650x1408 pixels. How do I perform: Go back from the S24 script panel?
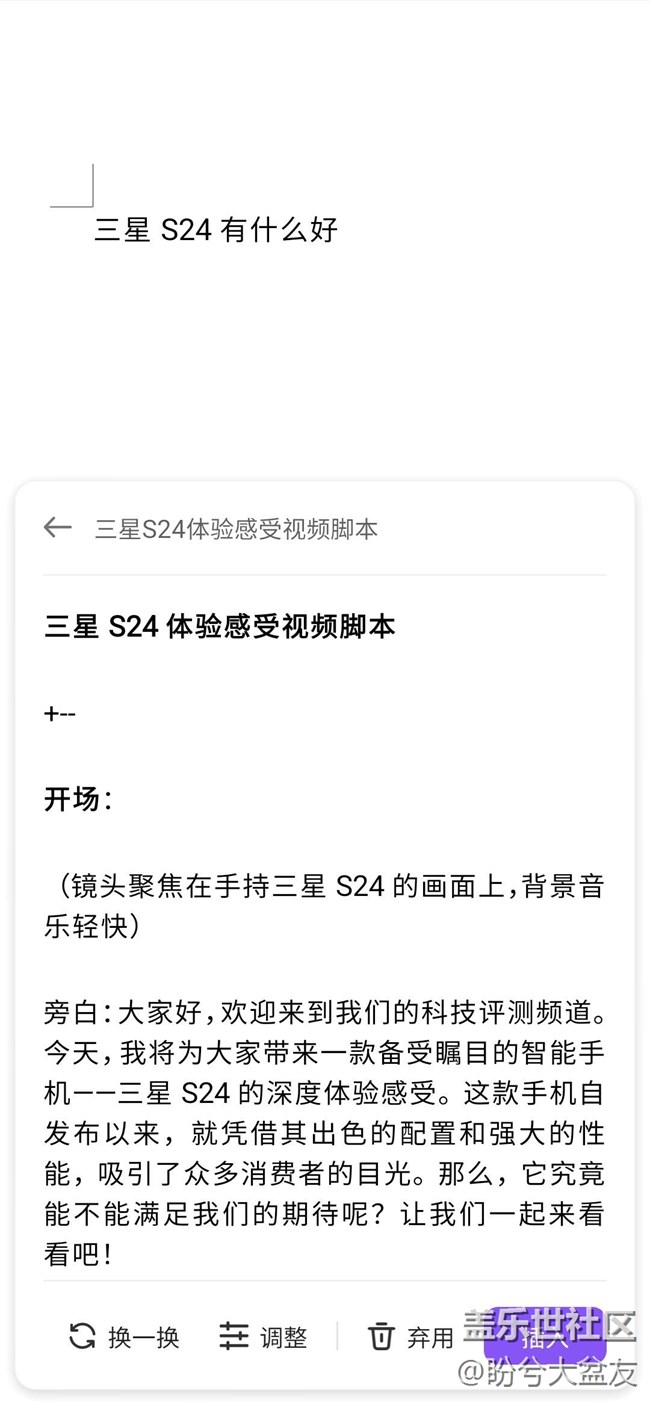point(57,528)
